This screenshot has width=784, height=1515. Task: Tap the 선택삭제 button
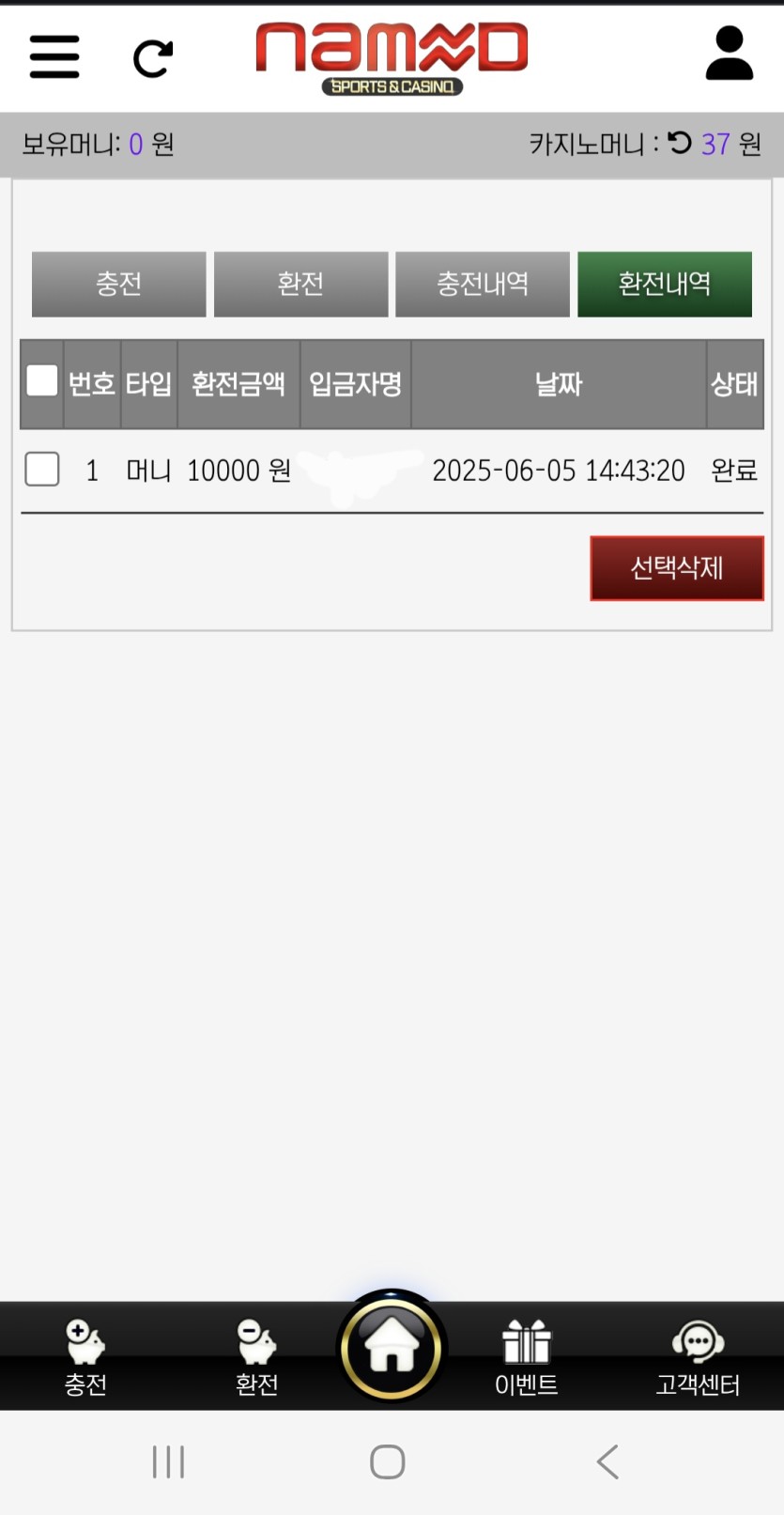676,568
